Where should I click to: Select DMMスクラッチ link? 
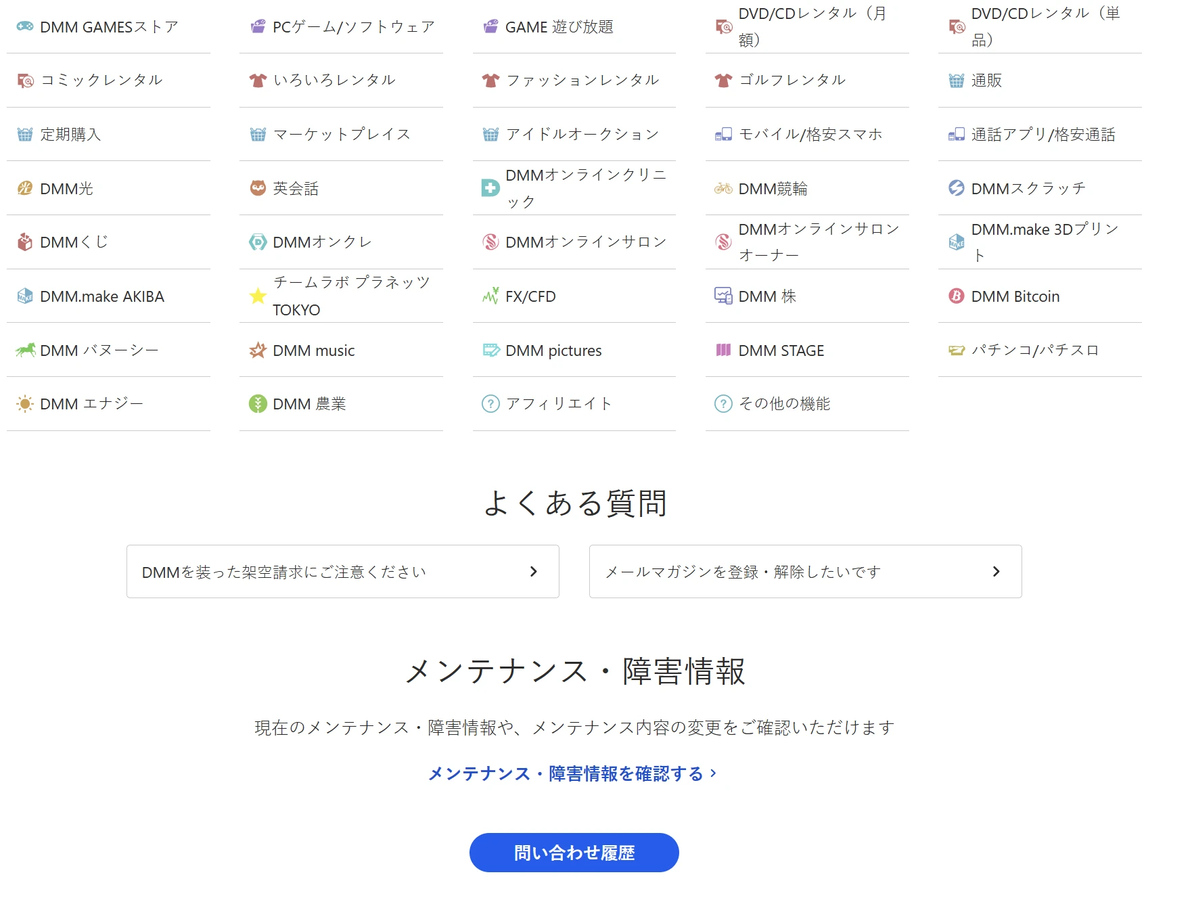[1027, 188]
